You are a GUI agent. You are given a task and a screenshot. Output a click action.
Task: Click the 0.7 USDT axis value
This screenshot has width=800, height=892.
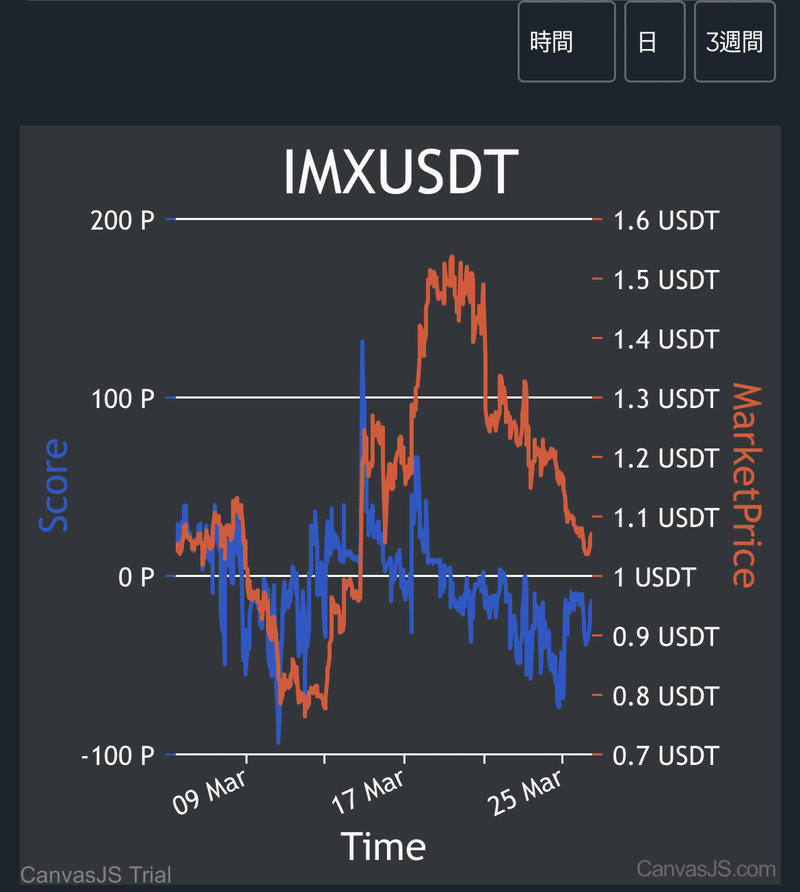click(665, 756)
